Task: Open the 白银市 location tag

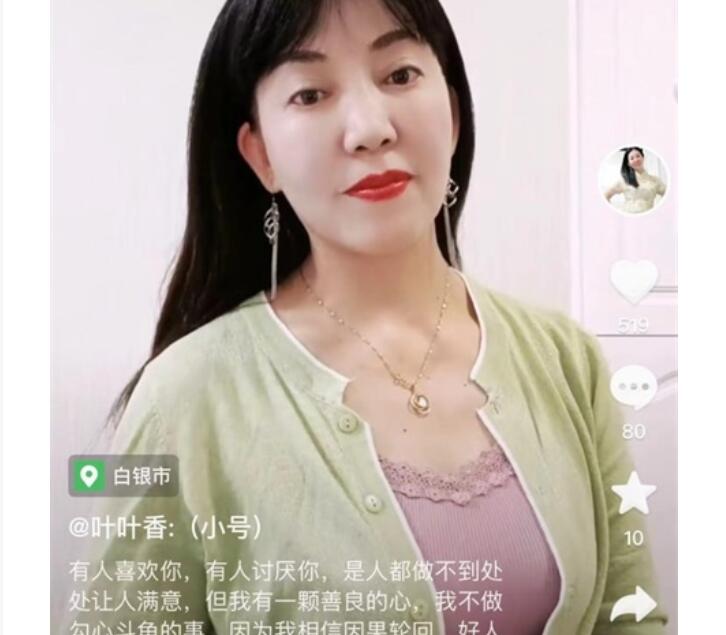Action: (x=124, y=476)
